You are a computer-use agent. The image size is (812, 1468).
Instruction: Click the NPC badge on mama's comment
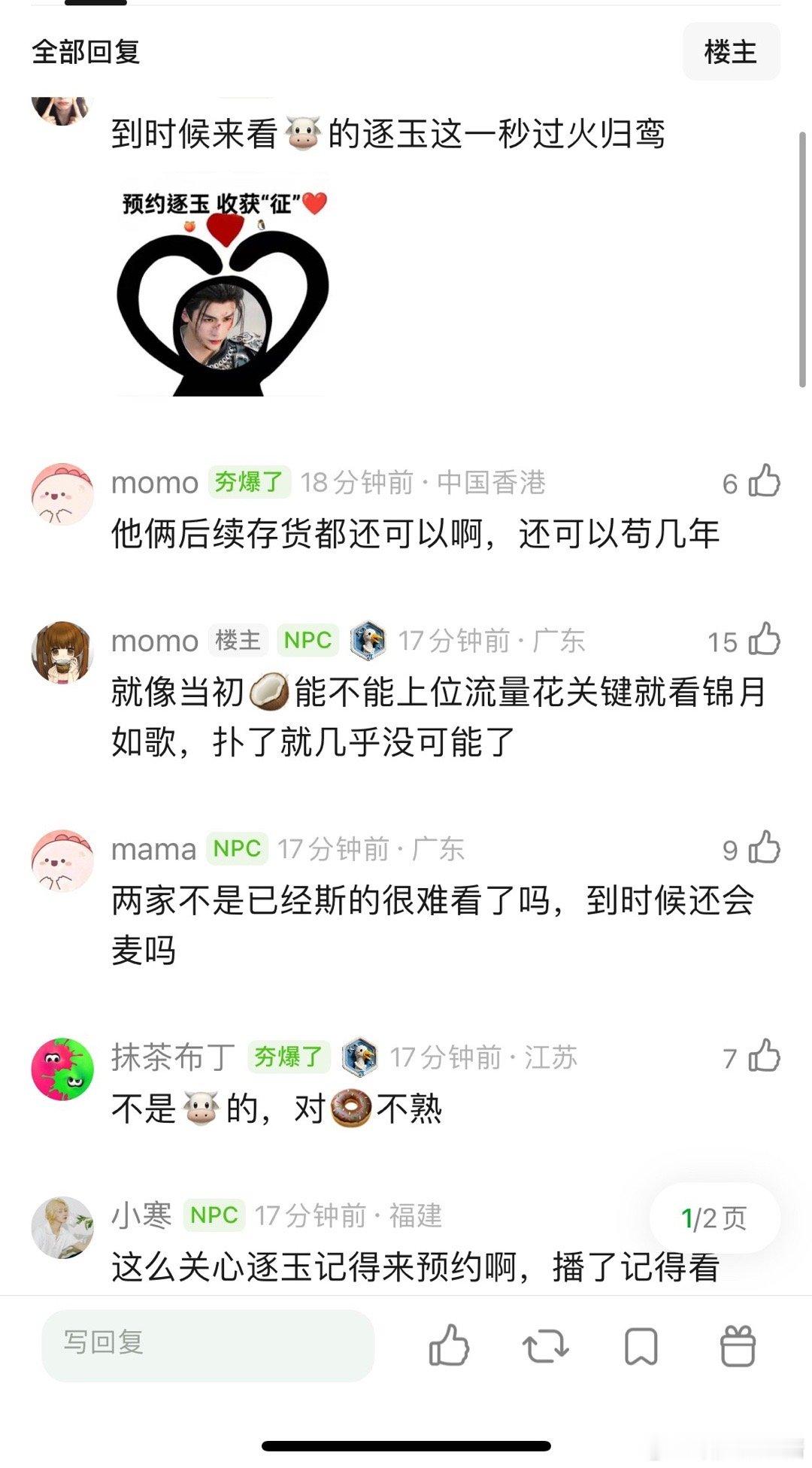point(238,848)
